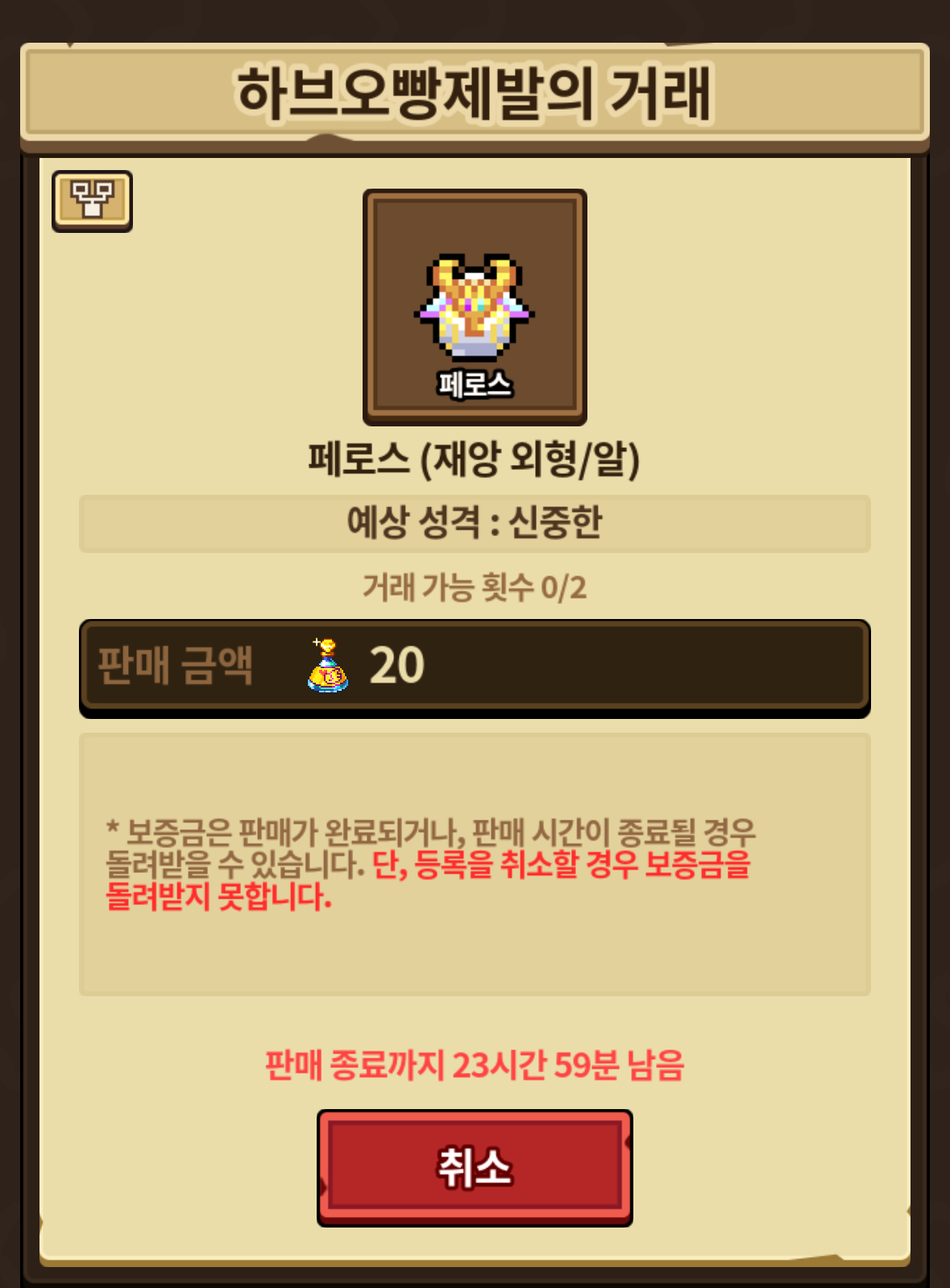Tap the red 취소 button
Viewport: 950px width, 1288px height.
click(x=475, y=1167)
